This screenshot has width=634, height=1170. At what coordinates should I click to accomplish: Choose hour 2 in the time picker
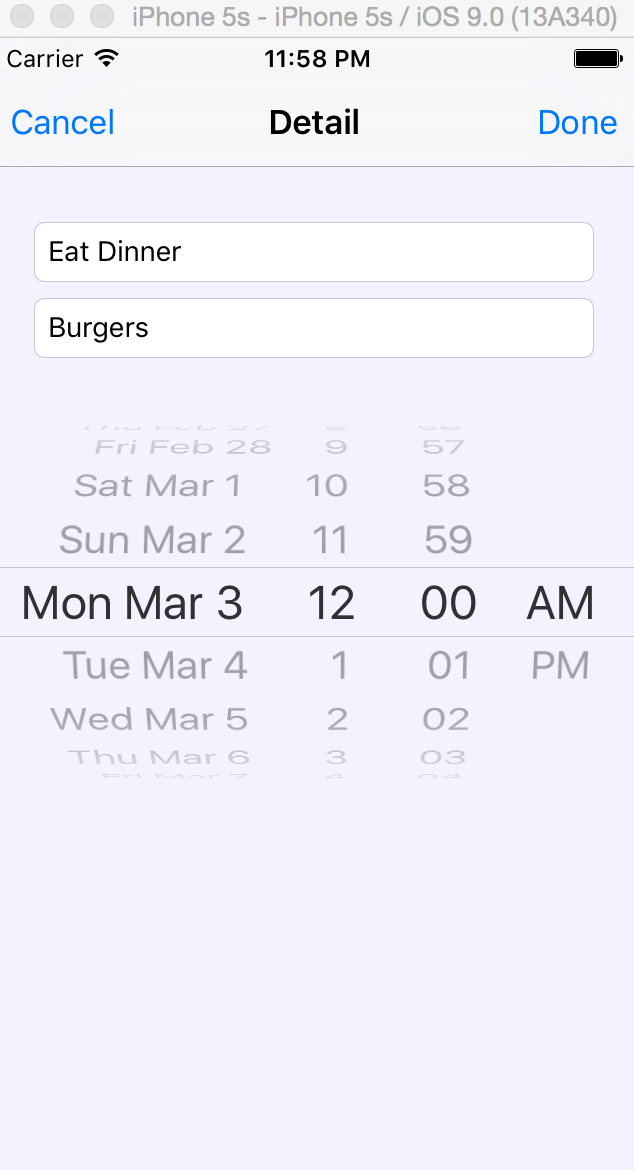(x=337, y=719)
